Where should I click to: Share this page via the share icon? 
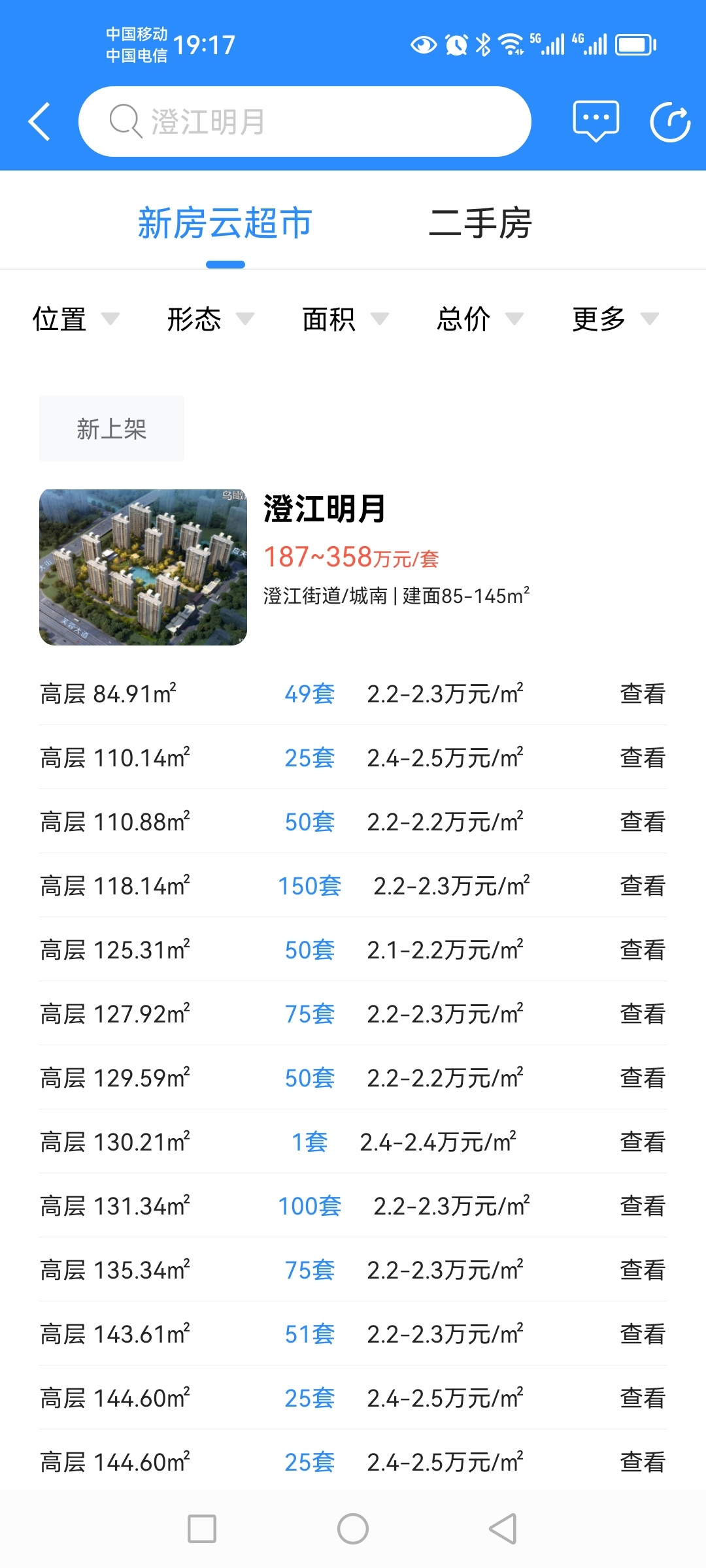click(x=670, y=122)
